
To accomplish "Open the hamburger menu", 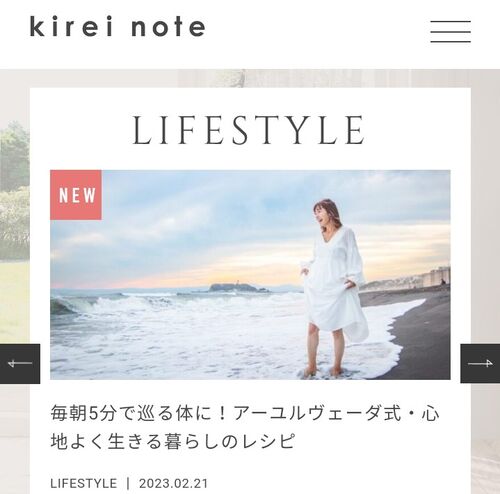I will pyautogui.click(x=450, y=32).
